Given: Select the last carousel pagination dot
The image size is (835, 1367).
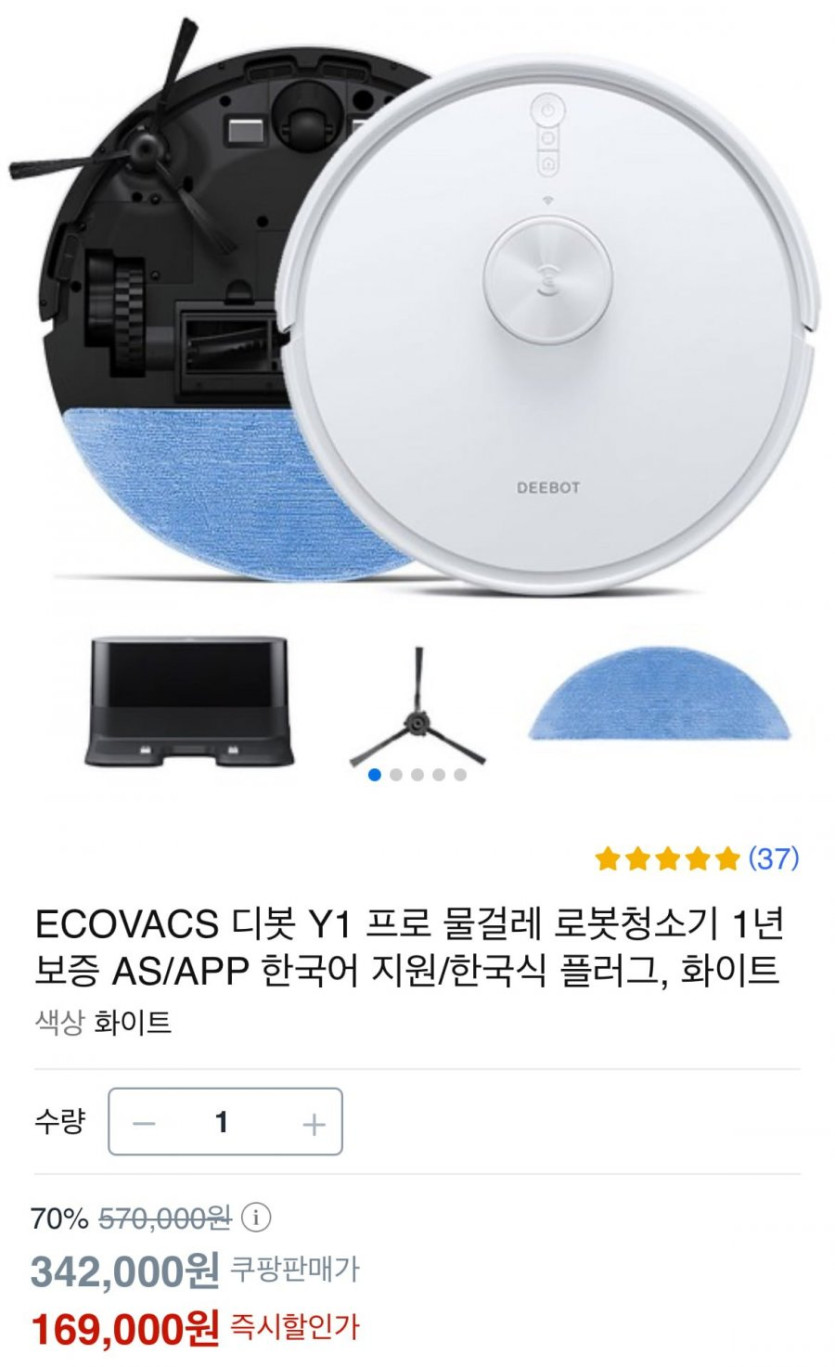Looking at the screenshot, I should click(x=459, y=774).
